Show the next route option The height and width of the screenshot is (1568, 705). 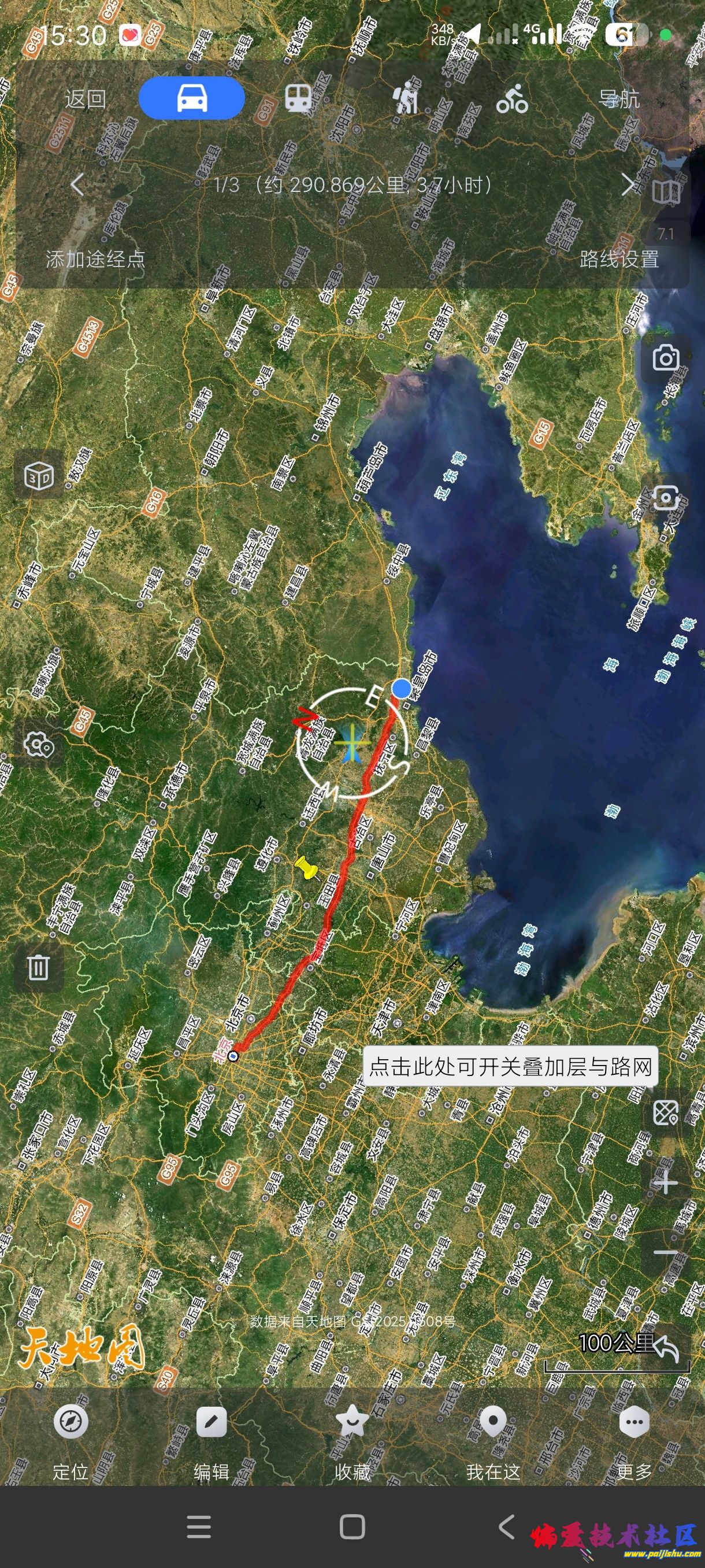[628, 184]
